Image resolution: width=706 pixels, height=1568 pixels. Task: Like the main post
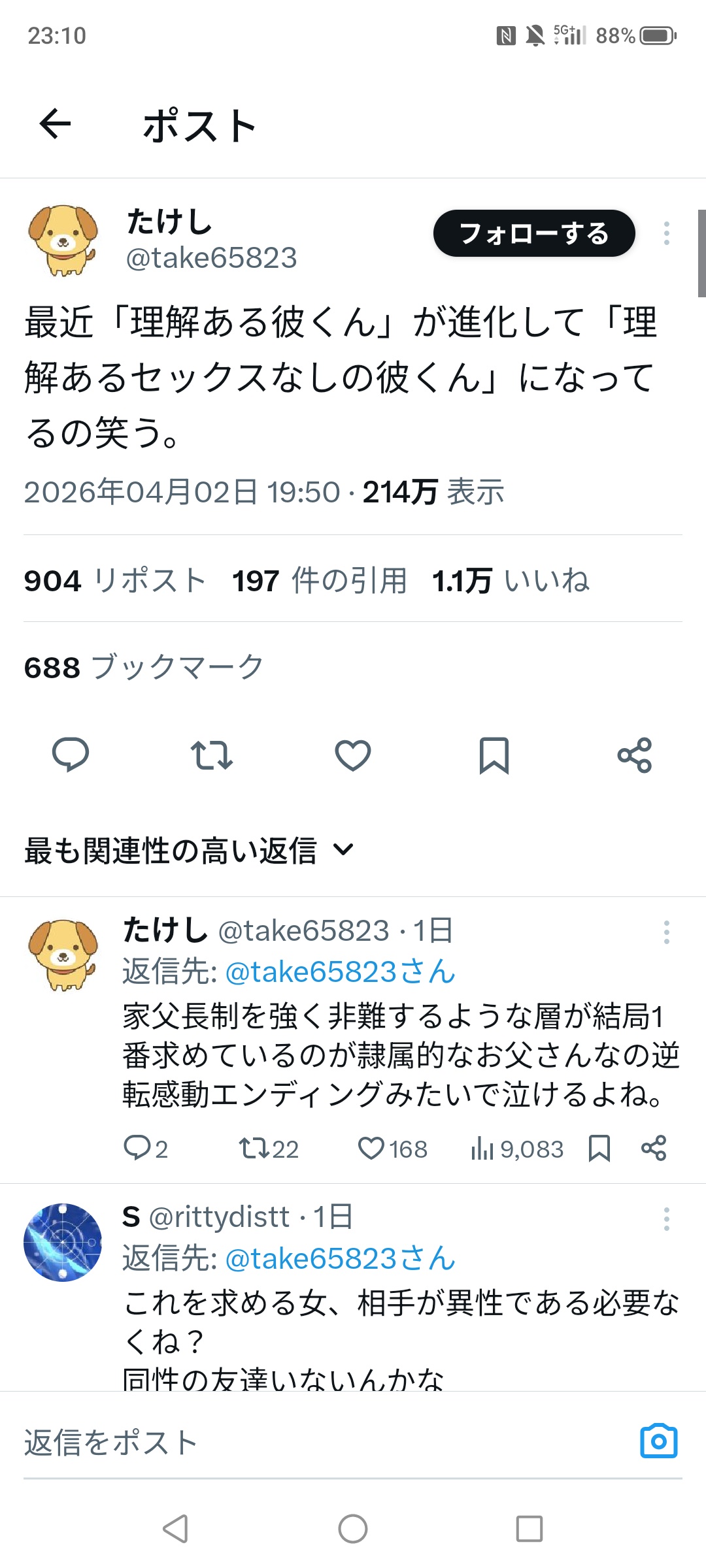click(353, 755)
